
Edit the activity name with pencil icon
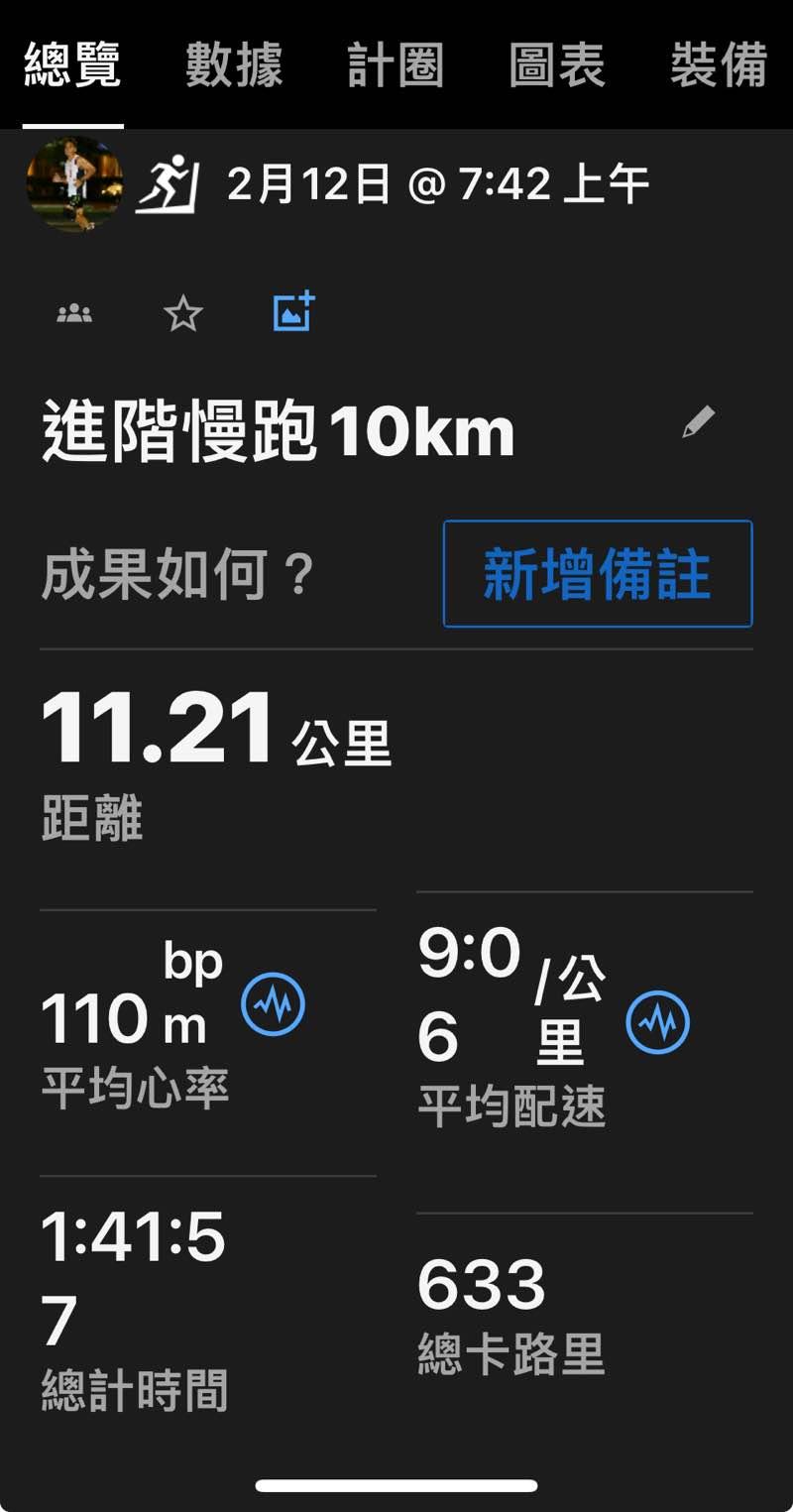click(698, 423)
